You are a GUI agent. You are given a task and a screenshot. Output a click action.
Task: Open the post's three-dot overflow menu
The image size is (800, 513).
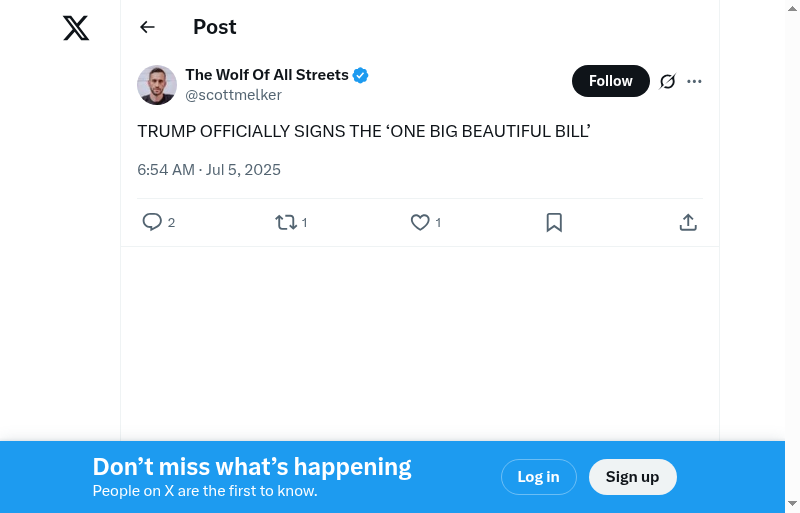coord(695,81)
